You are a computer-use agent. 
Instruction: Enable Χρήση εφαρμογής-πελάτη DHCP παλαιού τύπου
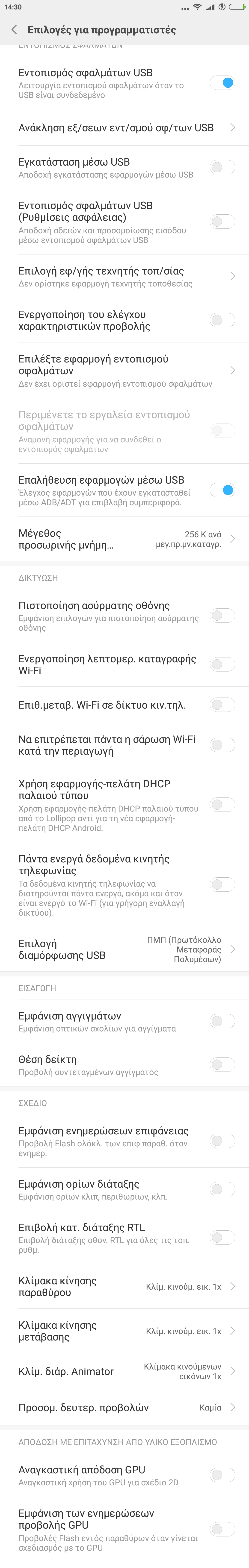pyautogui.click(x=222, y=805)
